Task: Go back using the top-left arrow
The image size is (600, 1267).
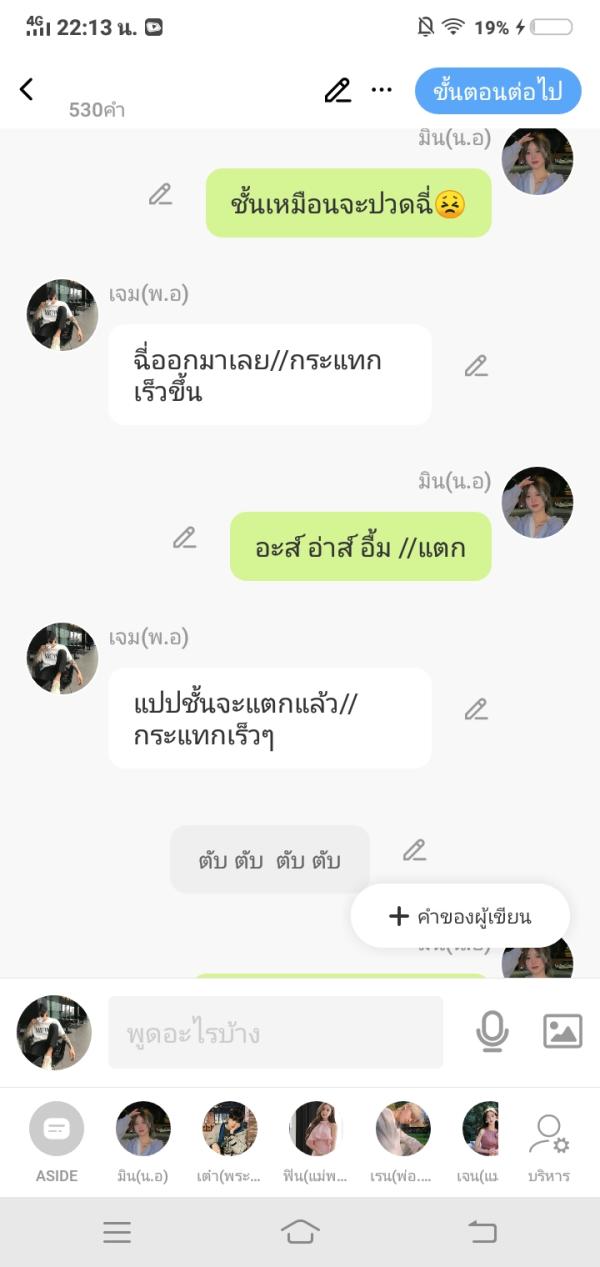Action: coord(27,90)
